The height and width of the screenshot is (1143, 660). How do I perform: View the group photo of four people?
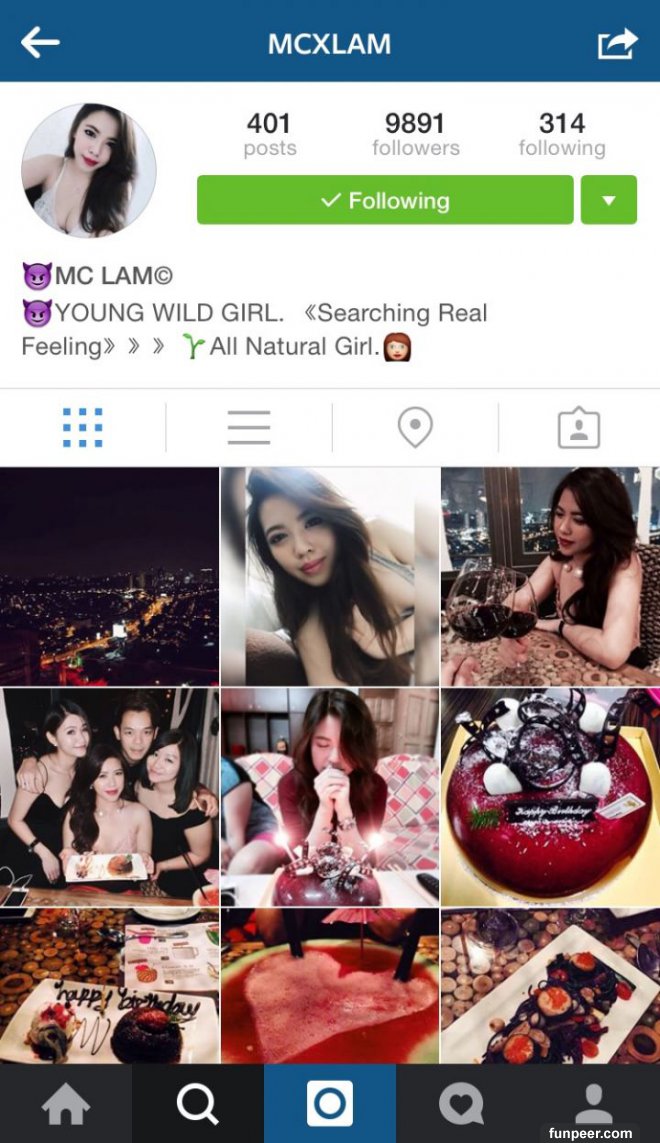tap(109, 797)
